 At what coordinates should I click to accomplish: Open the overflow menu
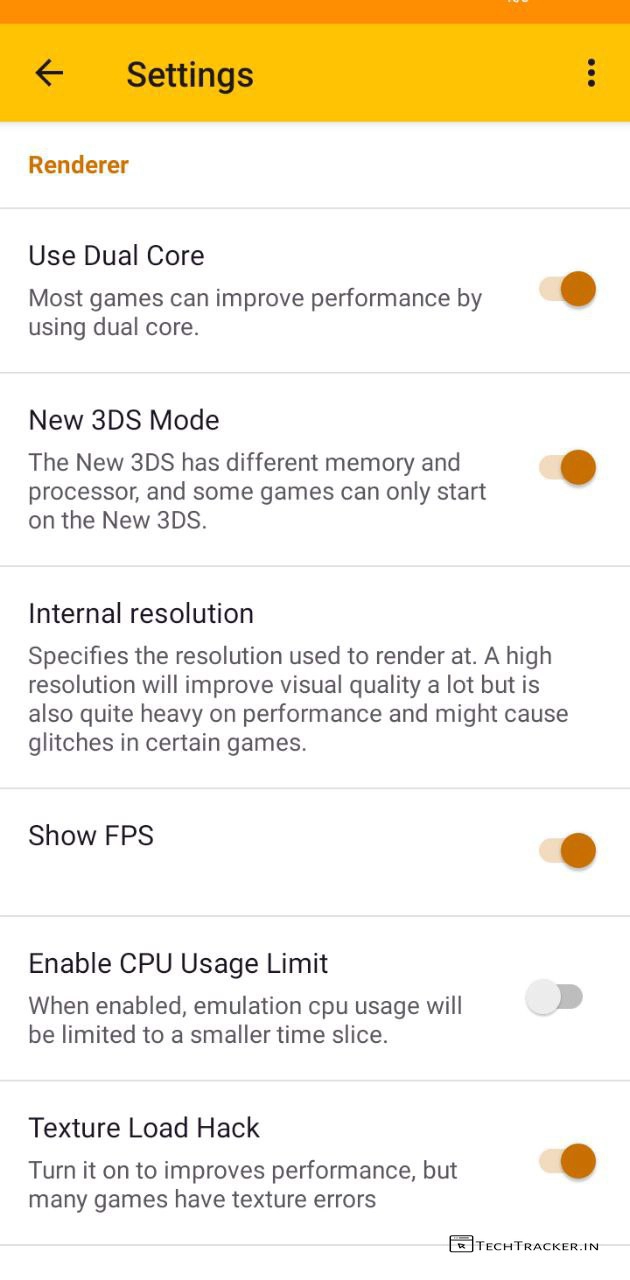point(591,73)
